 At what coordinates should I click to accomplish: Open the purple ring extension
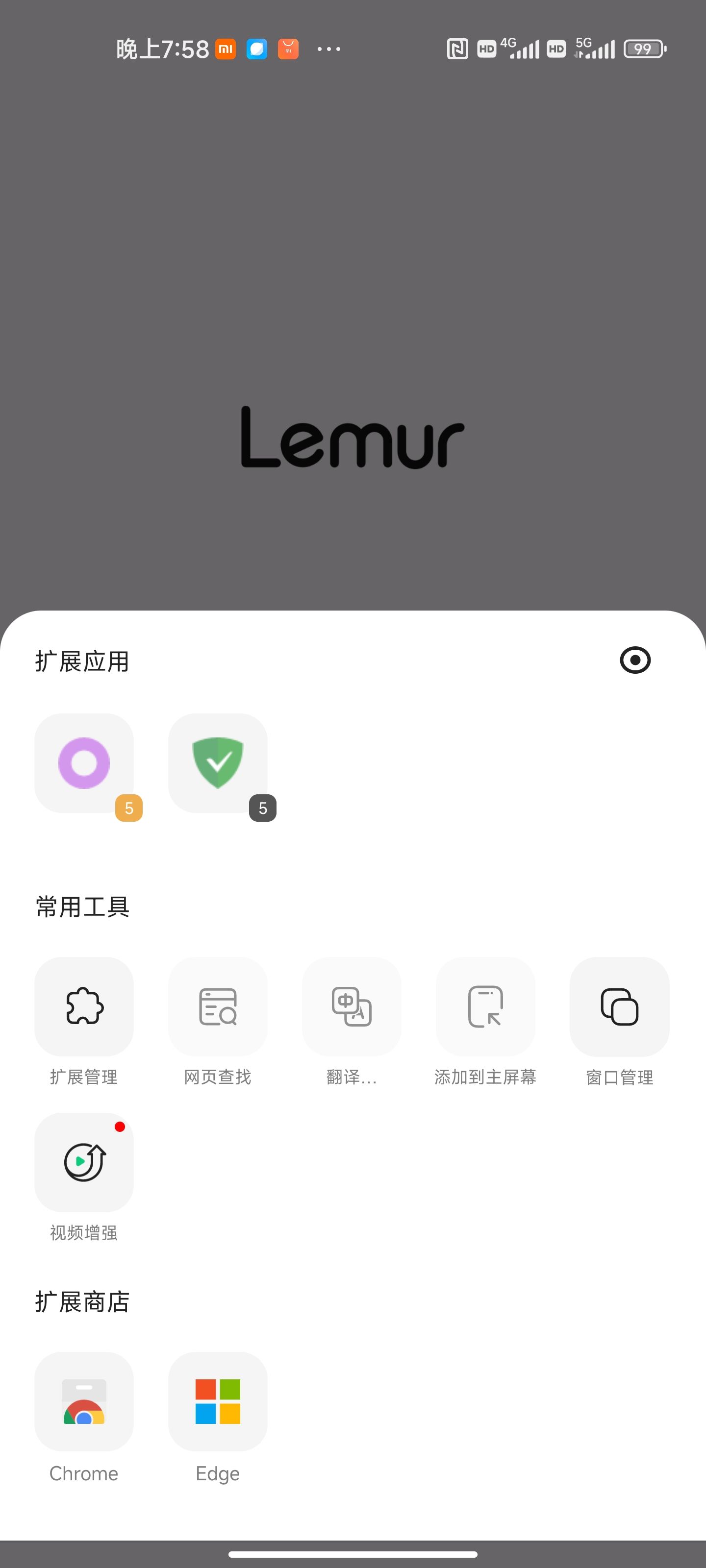tap(84, 763)
